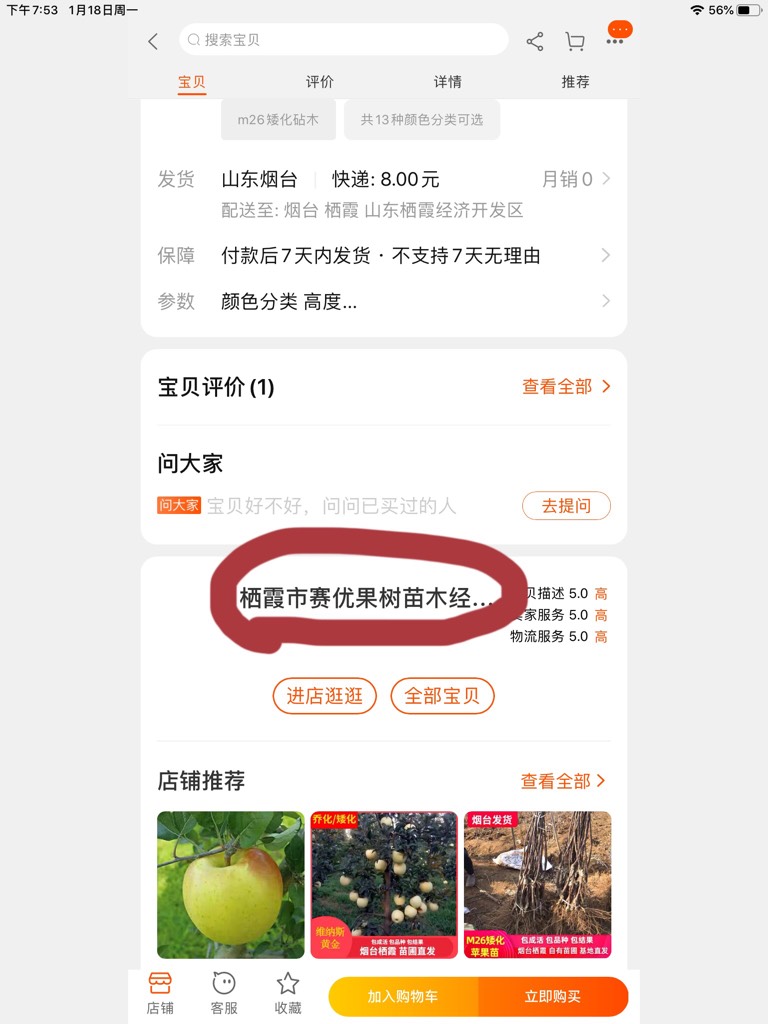
Task: Open the 保障 guarantee details row
Action: pyautogui.click(x=384, y=256)
